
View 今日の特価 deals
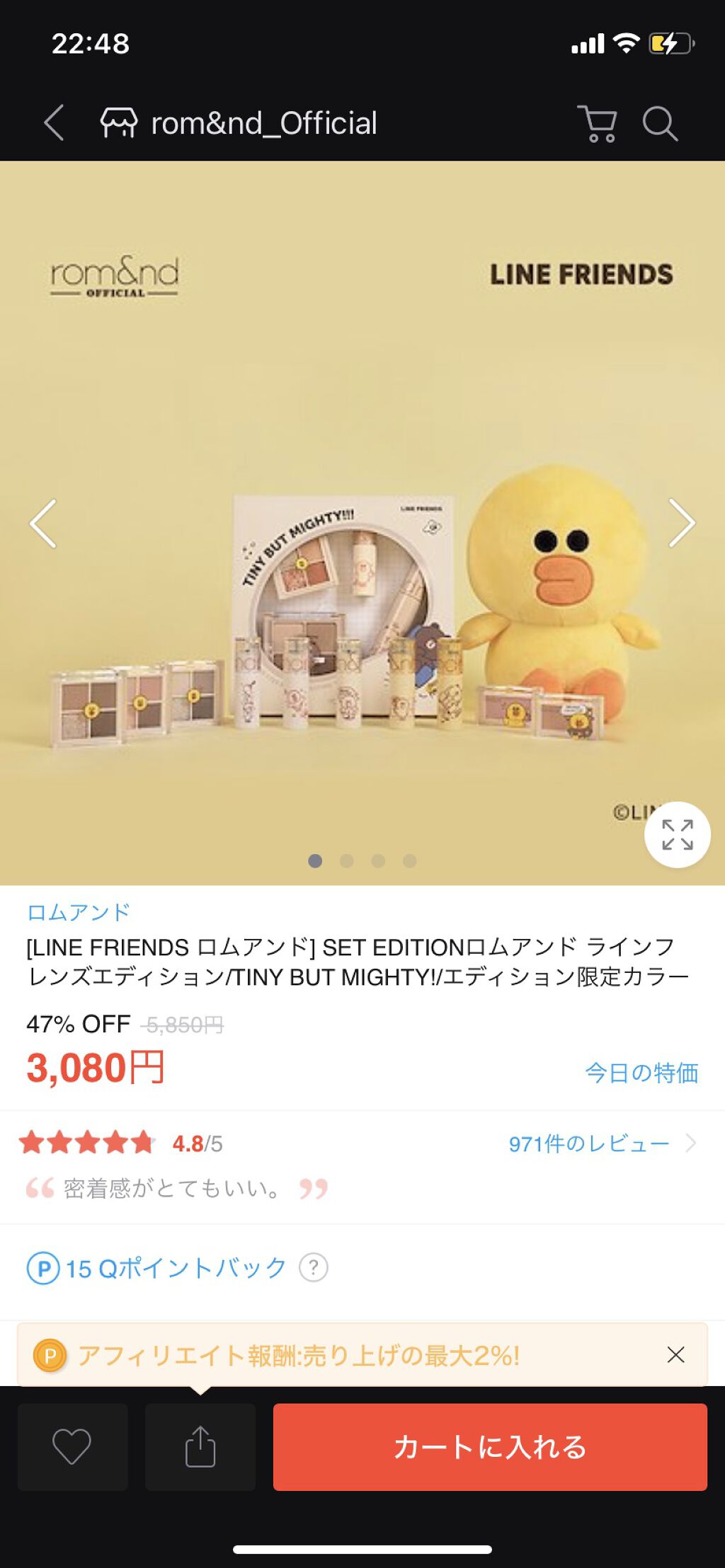point(641,1073)
